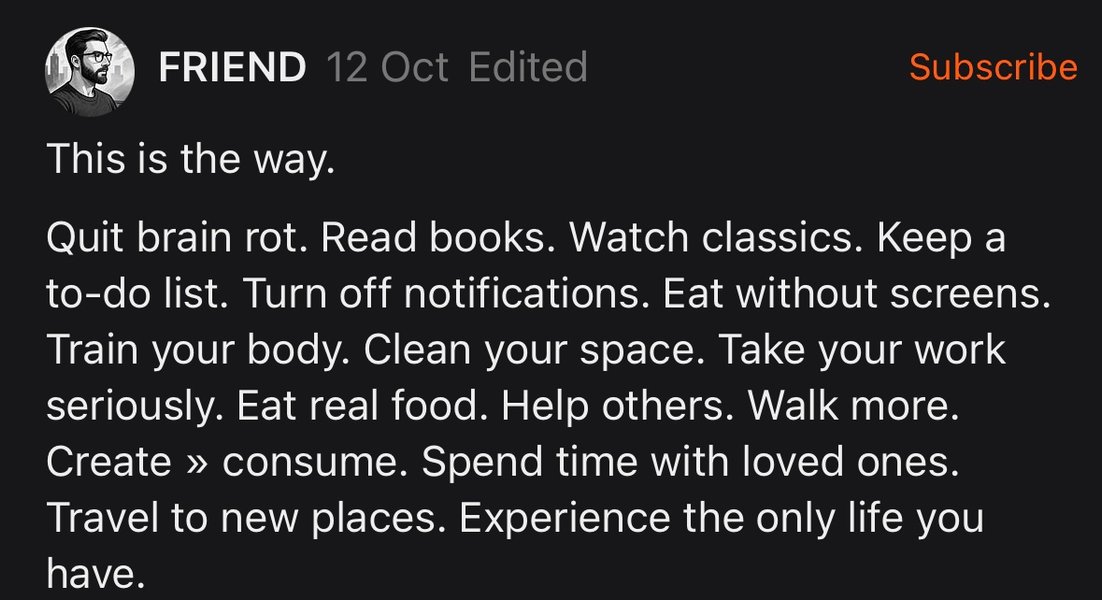
Task: Subscribe to FRIEND
Action: point(992,67)
